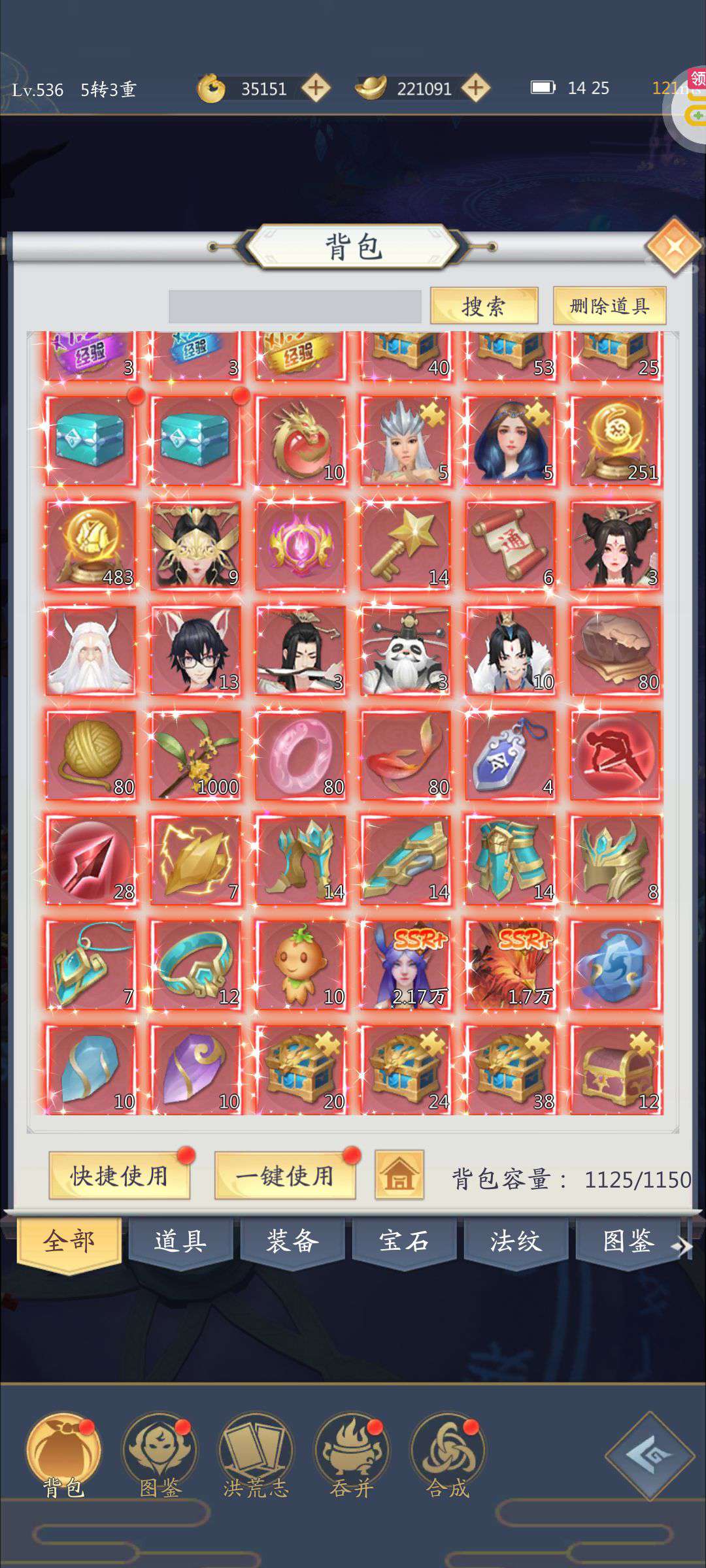Tap the 快捷使用 quick use button
This screenshot has width=706, height=1568.
(x=120, y=1176)
